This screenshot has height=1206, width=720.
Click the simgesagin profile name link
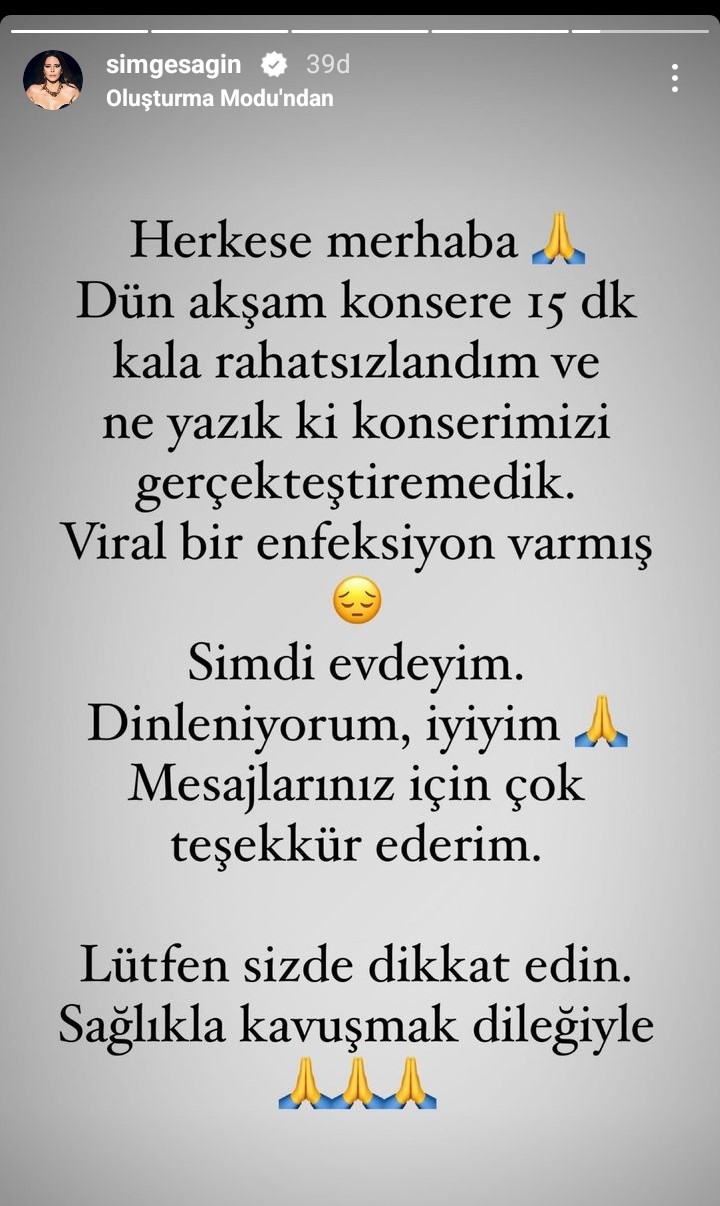178,63
